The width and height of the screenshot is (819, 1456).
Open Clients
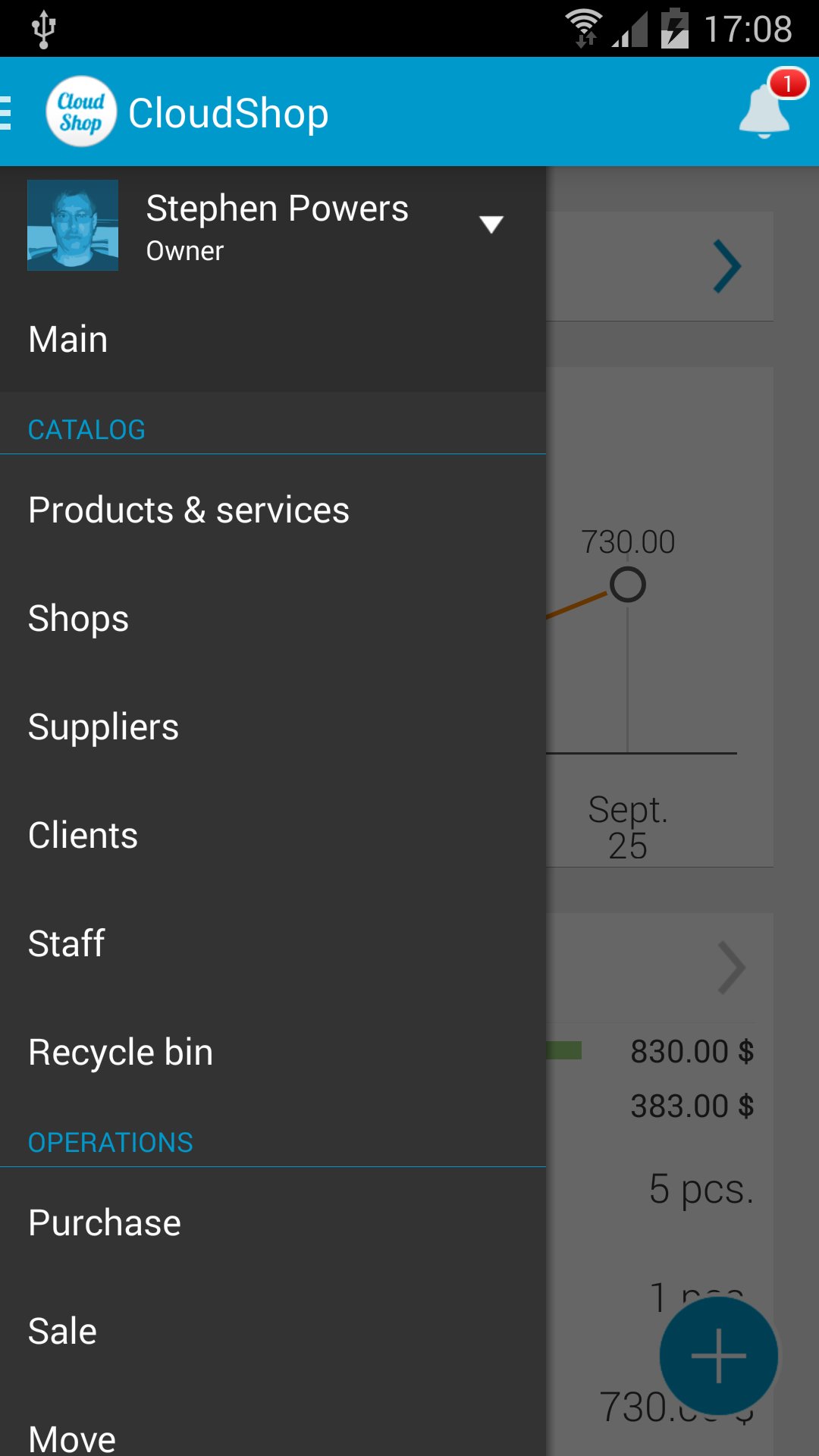click(273, 835)
